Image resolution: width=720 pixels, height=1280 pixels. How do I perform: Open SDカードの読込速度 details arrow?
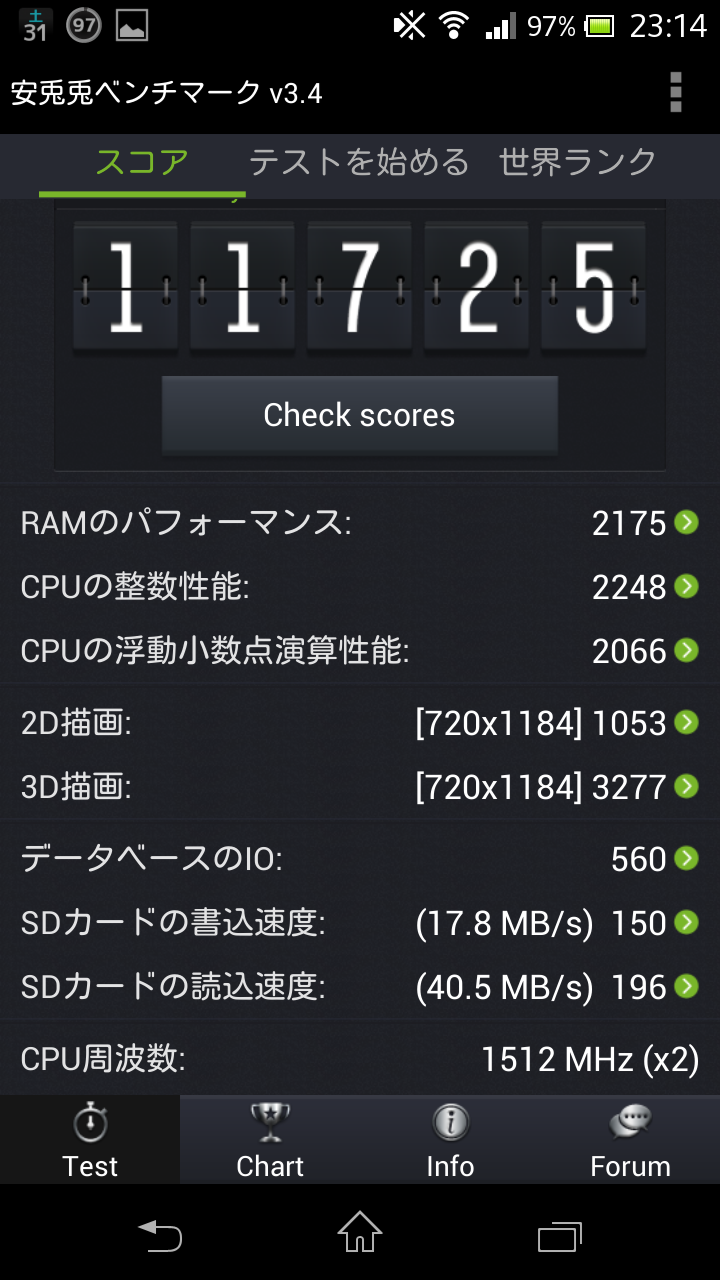(x=686, y=987)
